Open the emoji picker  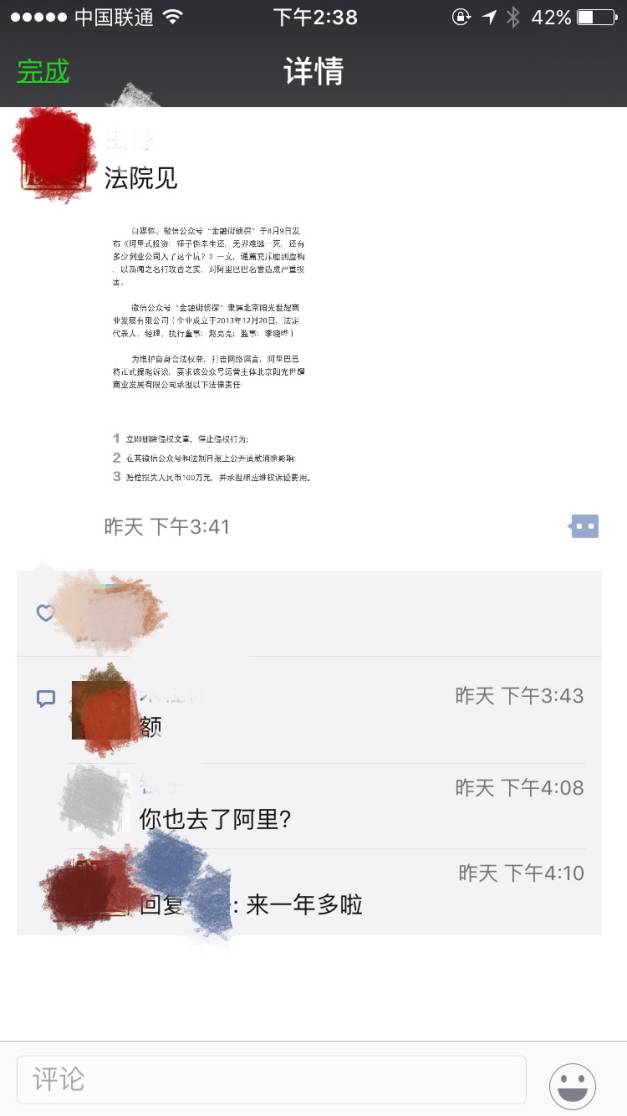pyautogui.click(x=573, y=1086)
